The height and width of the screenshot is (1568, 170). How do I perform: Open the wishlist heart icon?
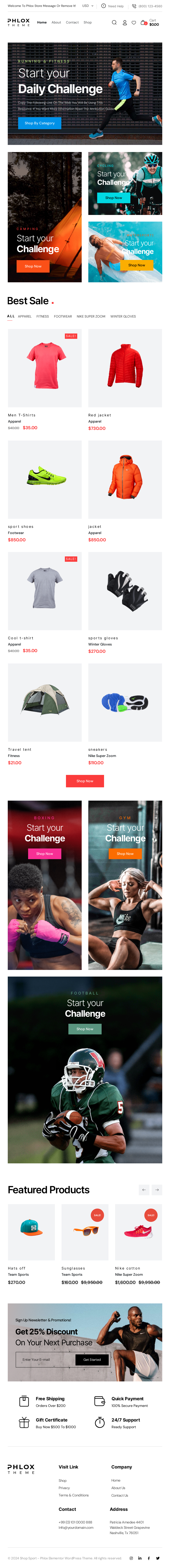(133, 23)
